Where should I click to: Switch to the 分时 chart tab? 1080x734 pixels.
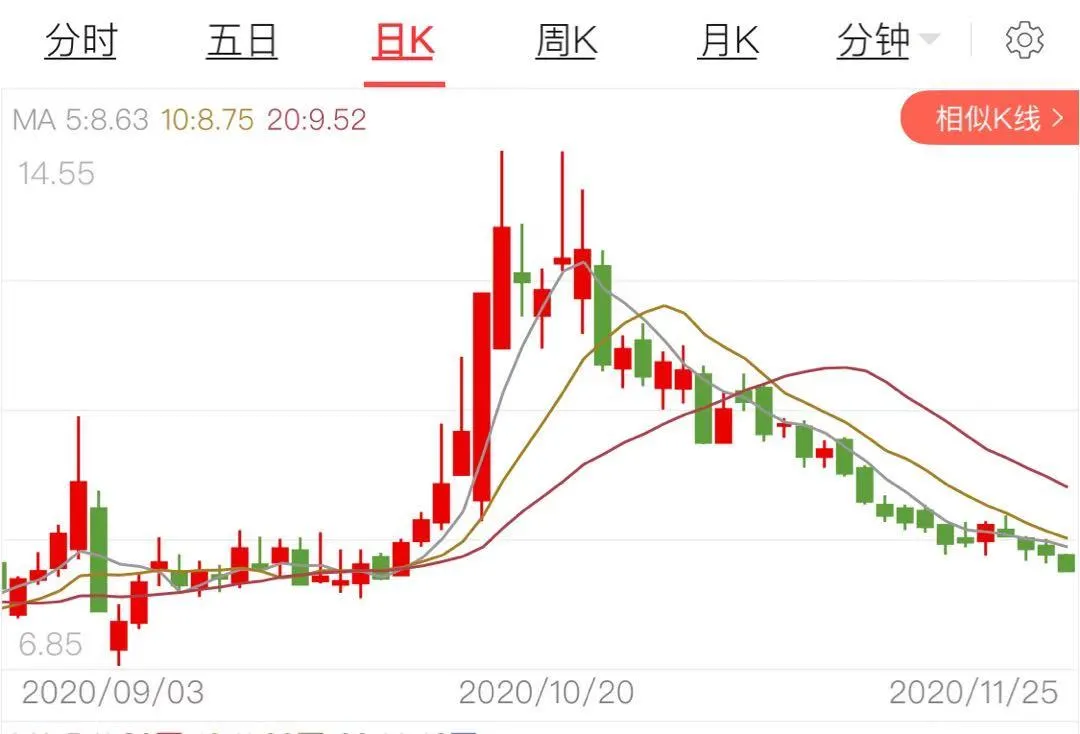[81, 41]
